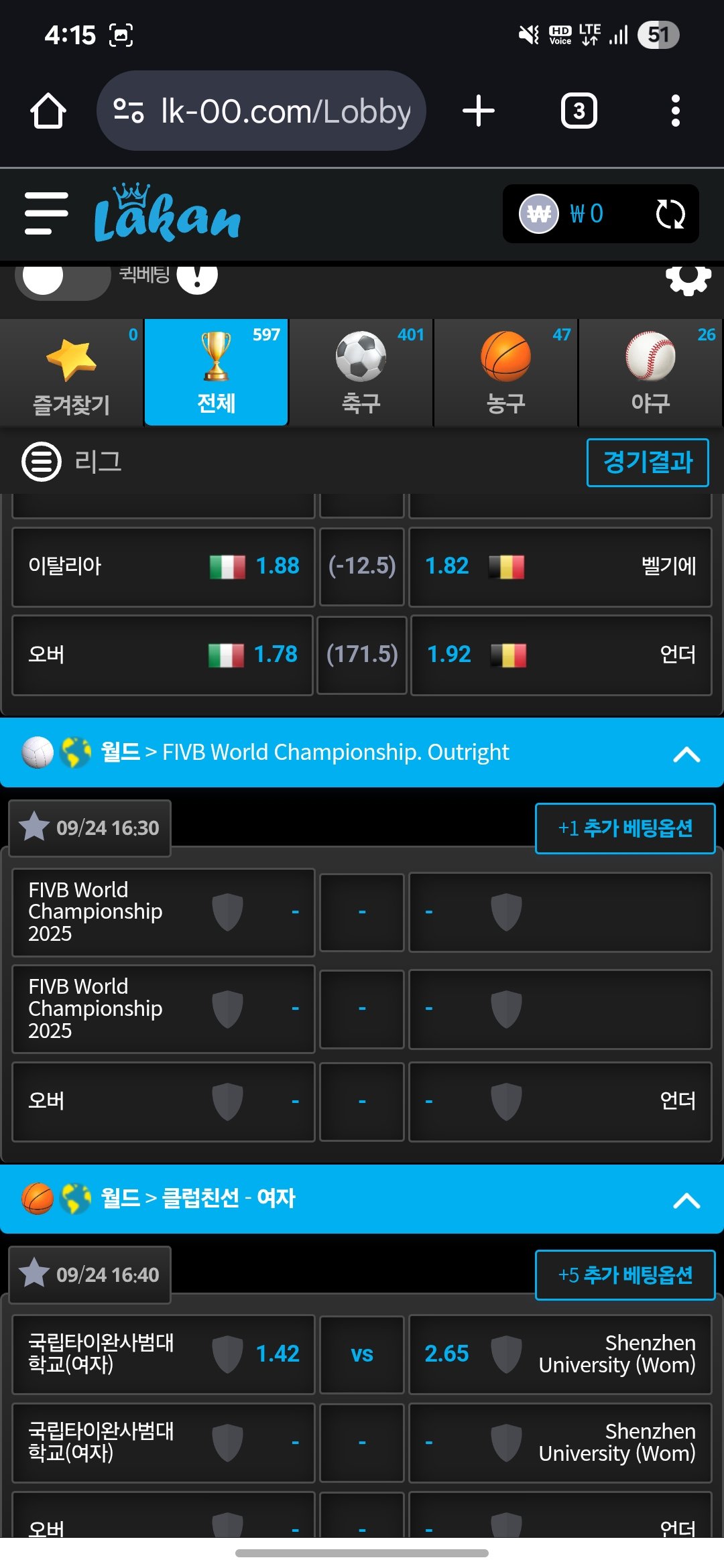Viewport: 724px width, 1568px height.
Task: Open the betting settings gear
Action: [x=688, y=279]
